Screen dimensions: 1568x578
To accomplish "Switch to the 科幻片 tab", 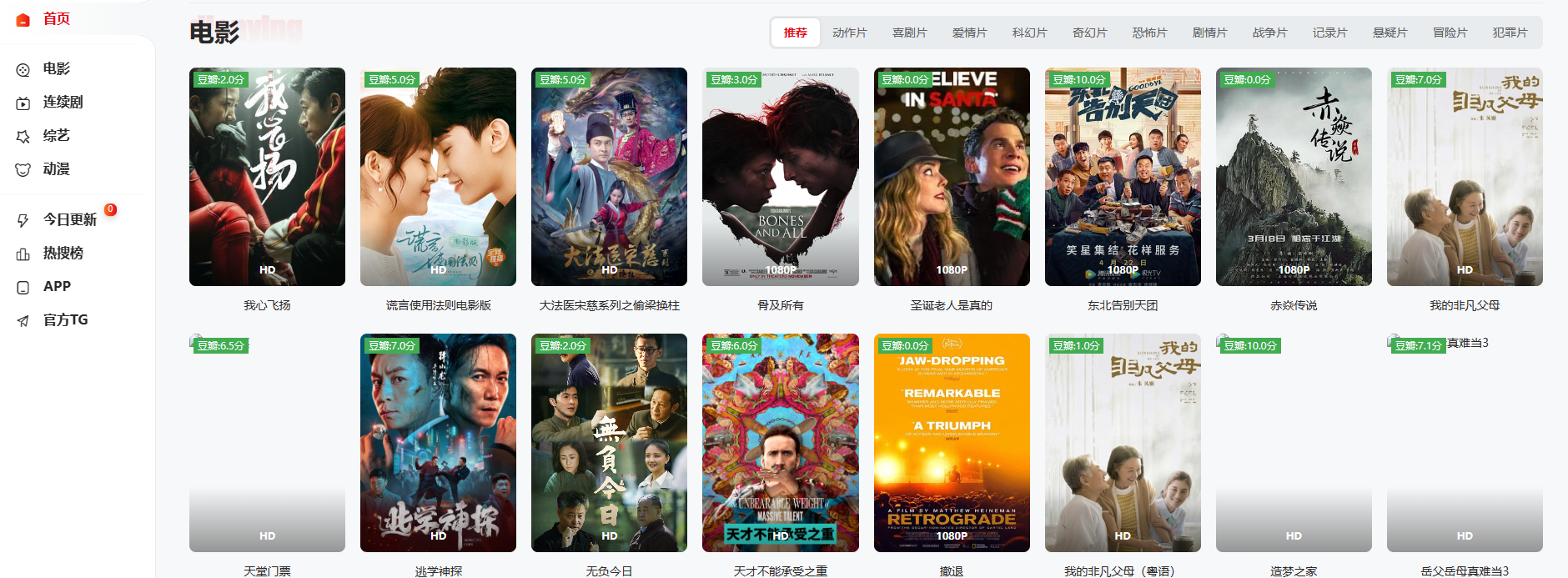I will [x=1029, y=33].
